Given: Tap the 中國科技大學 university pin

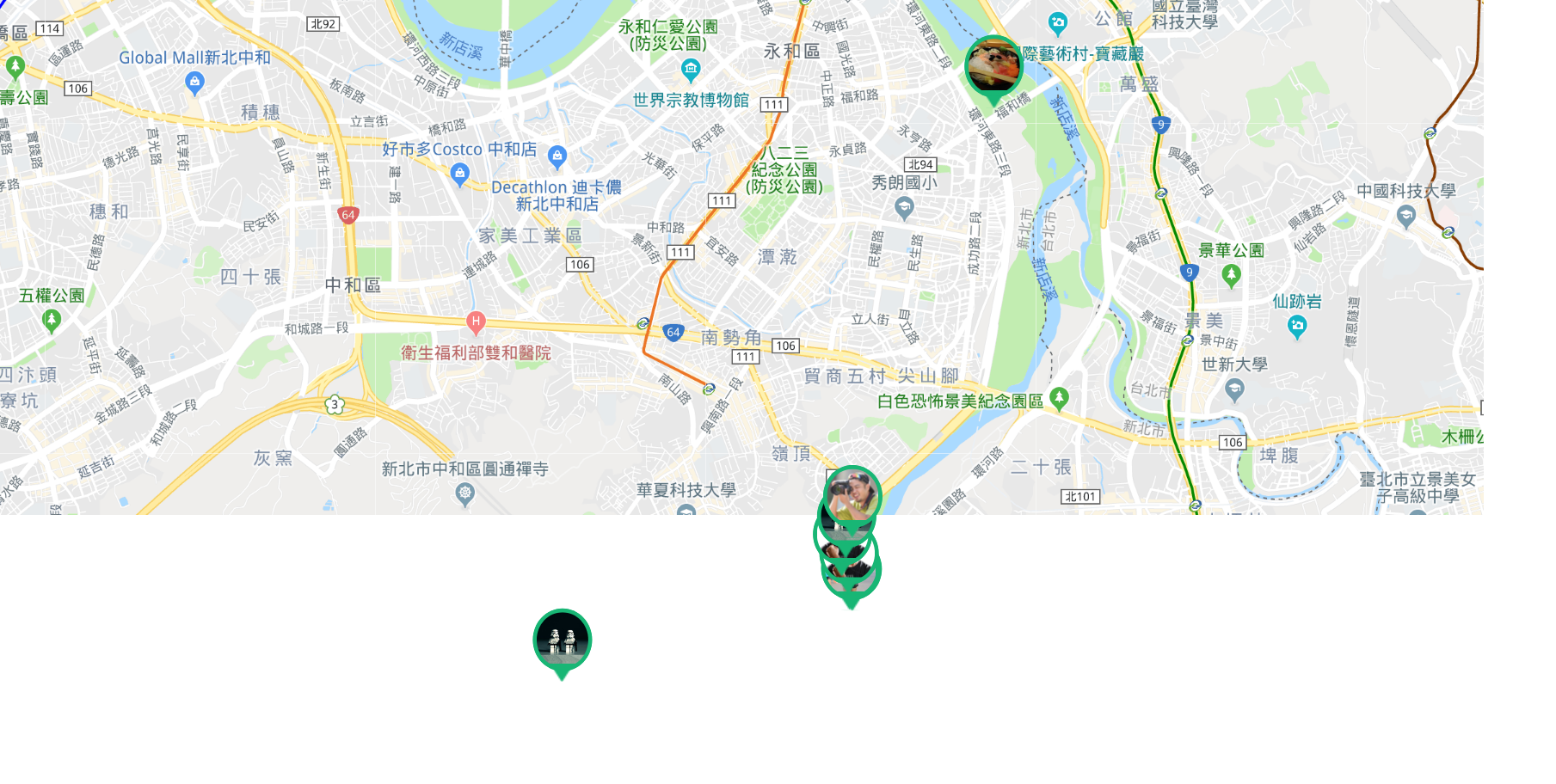Looking at the screenshot, I should tap(1405, 217).
